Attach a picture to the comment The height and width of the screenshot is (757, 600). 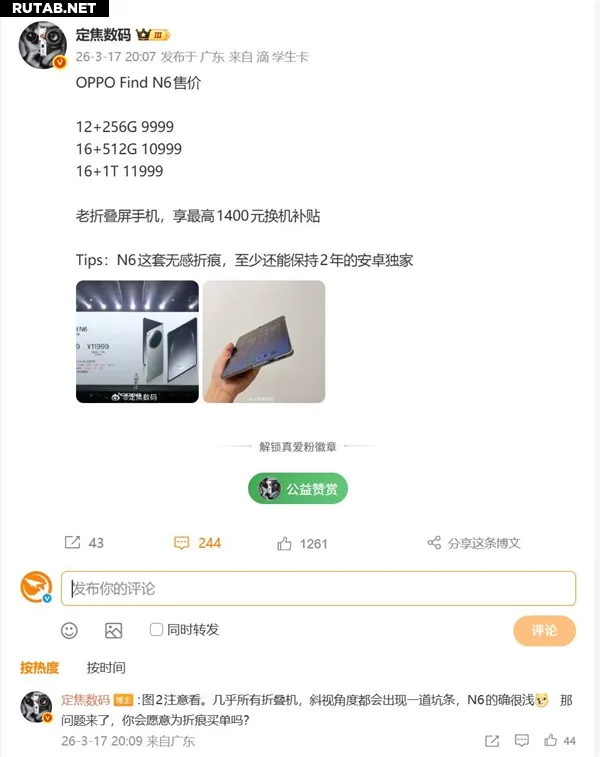(113, 630)
